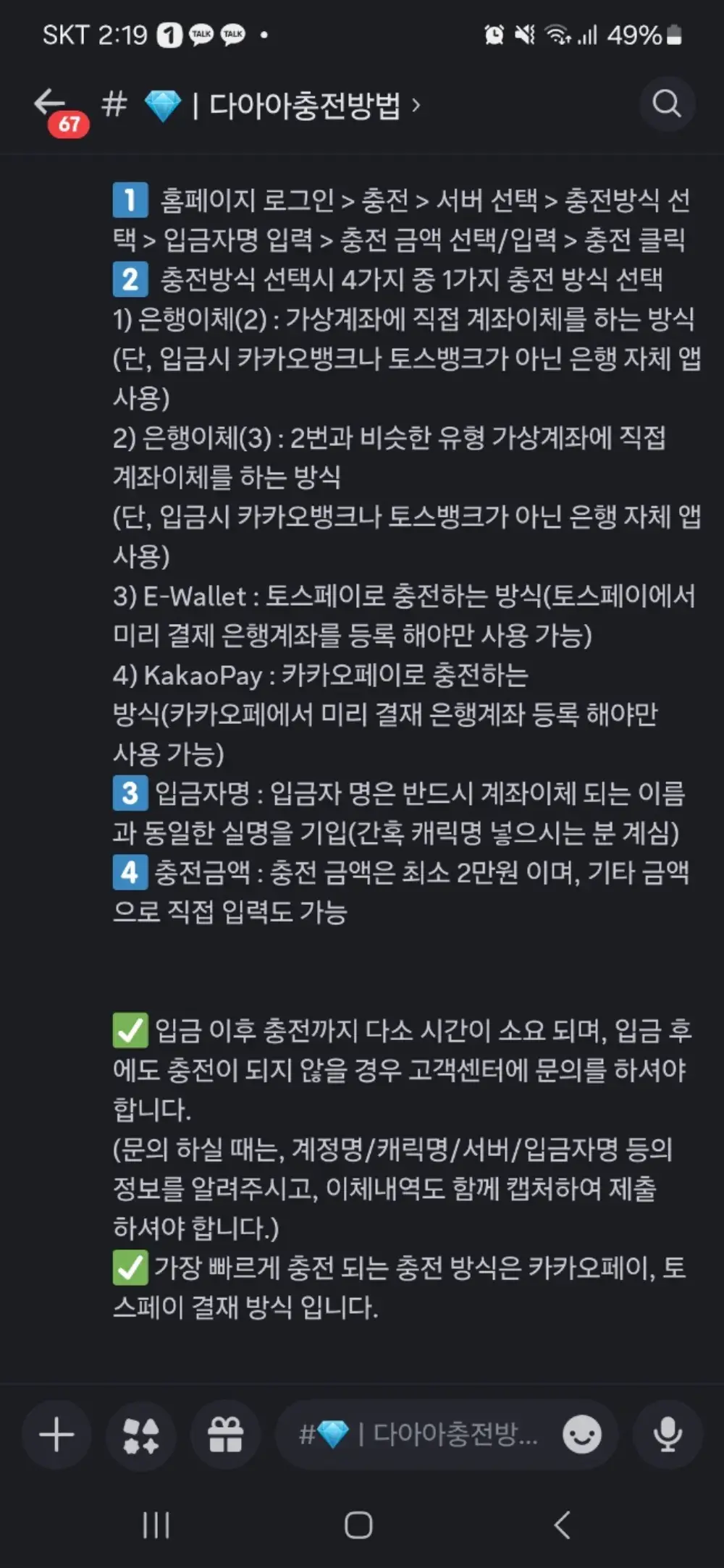Viewport: 724px width, 1568px height.
Task: Open system recent apps
Action: pyautogui.click(x=156, y=1525)
